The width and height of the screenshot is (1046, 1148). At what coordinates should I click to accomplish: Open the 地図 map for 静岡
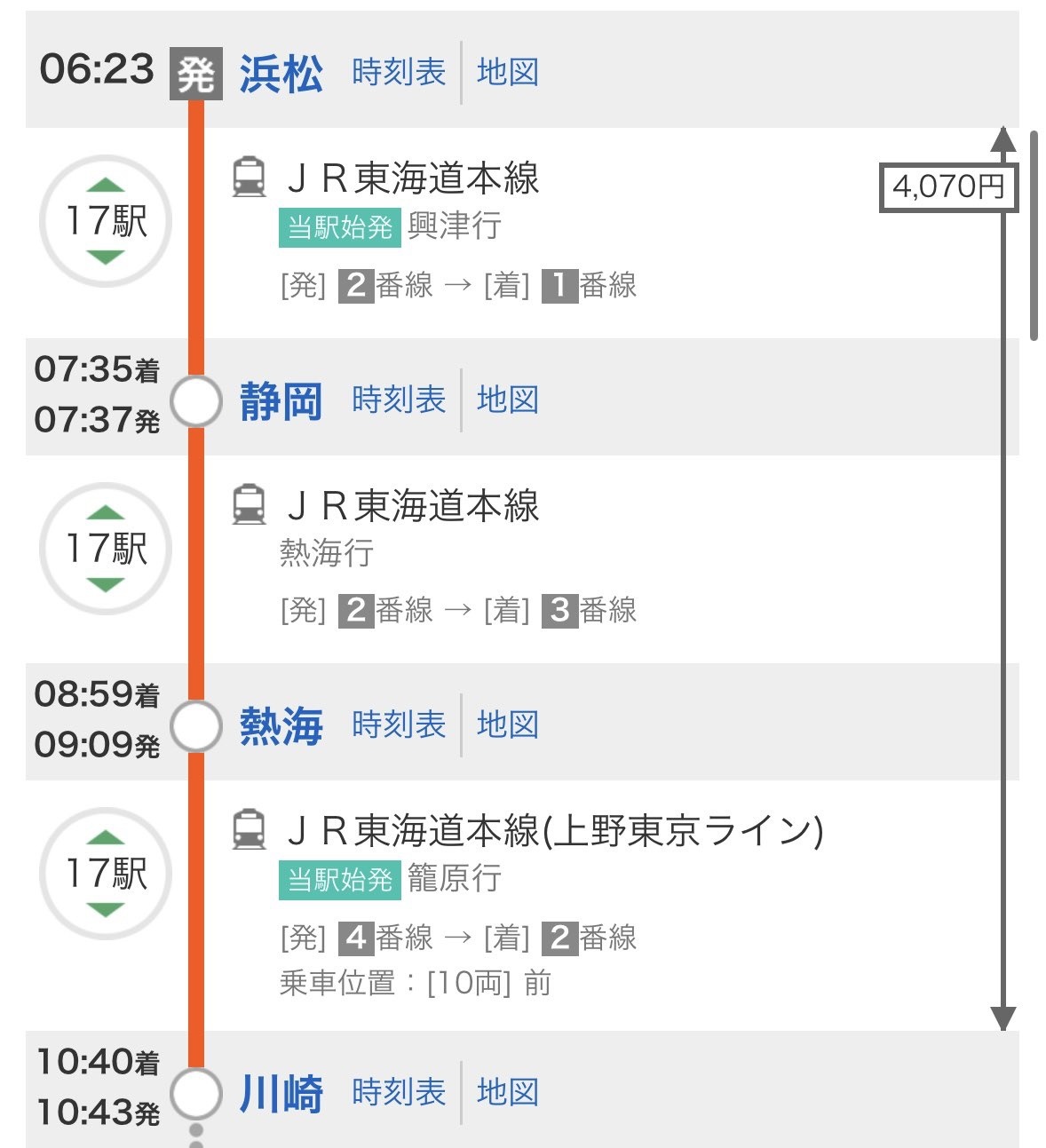(x=508, y=400)
